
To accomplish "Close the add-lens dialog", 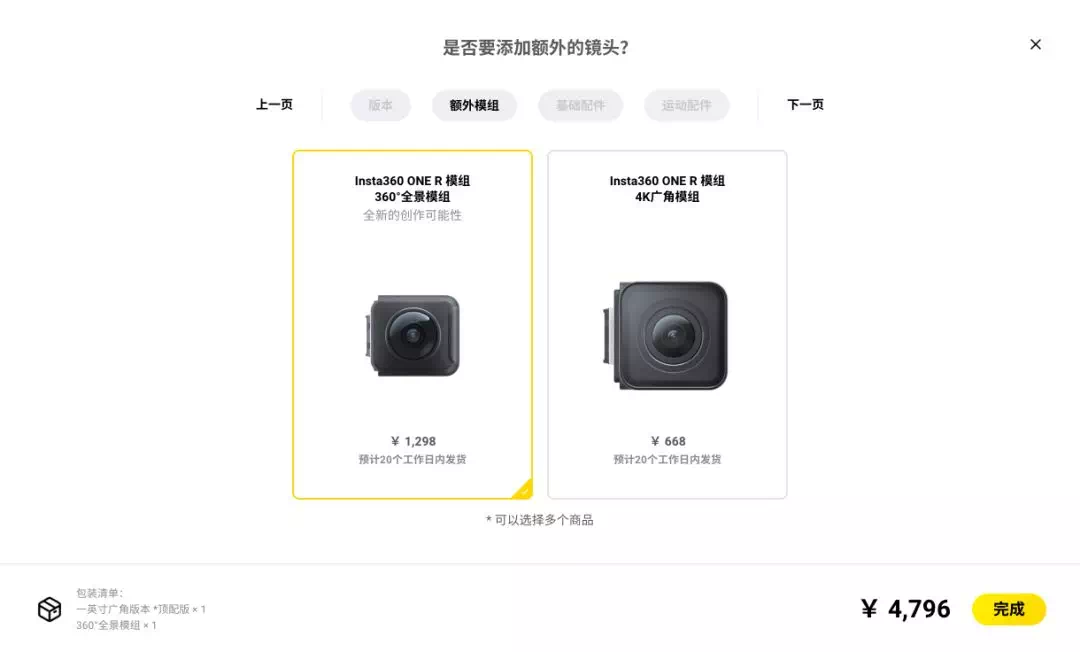I will 1035,44.
